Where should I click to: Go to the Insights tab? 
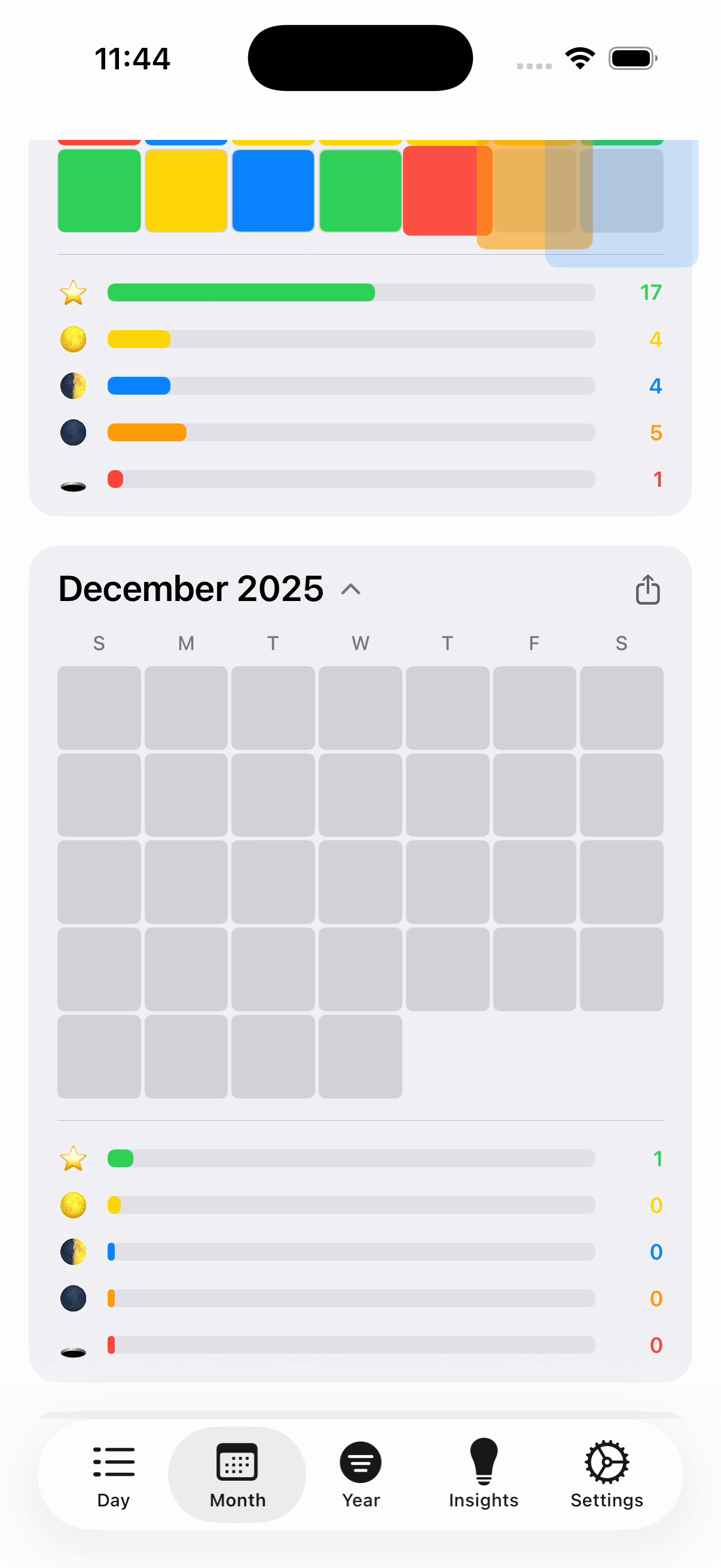(484, 1474)
